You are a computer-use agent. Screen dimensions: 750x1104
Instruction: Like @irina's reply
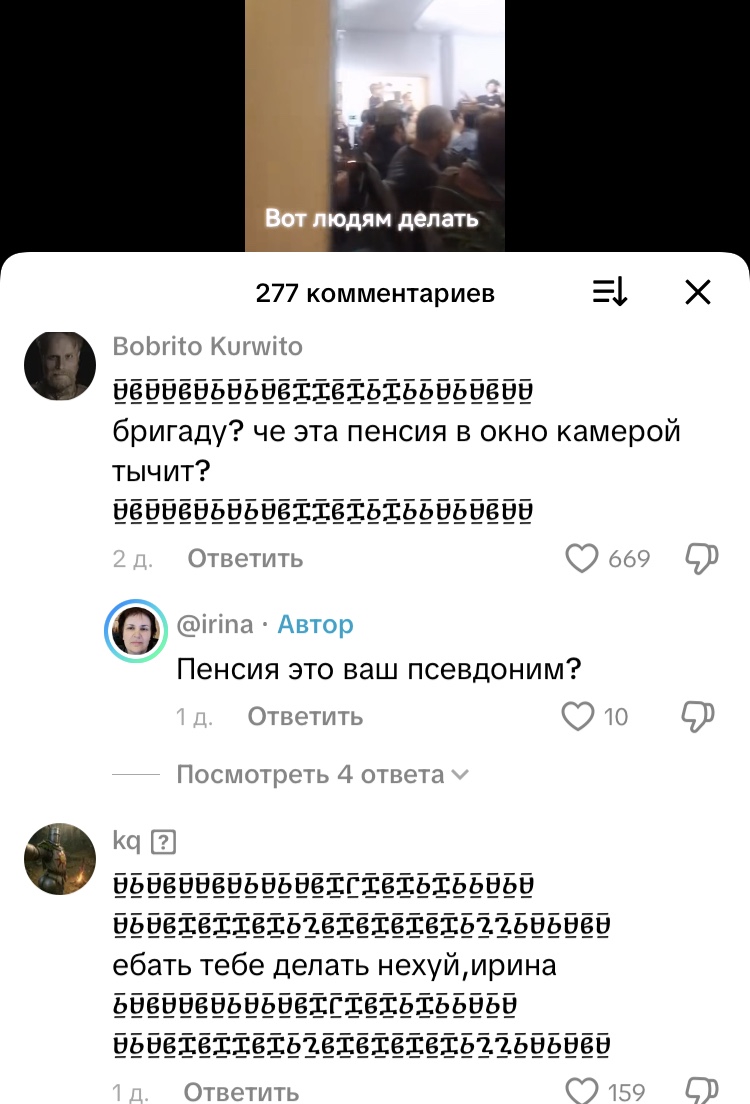(578, 716)
